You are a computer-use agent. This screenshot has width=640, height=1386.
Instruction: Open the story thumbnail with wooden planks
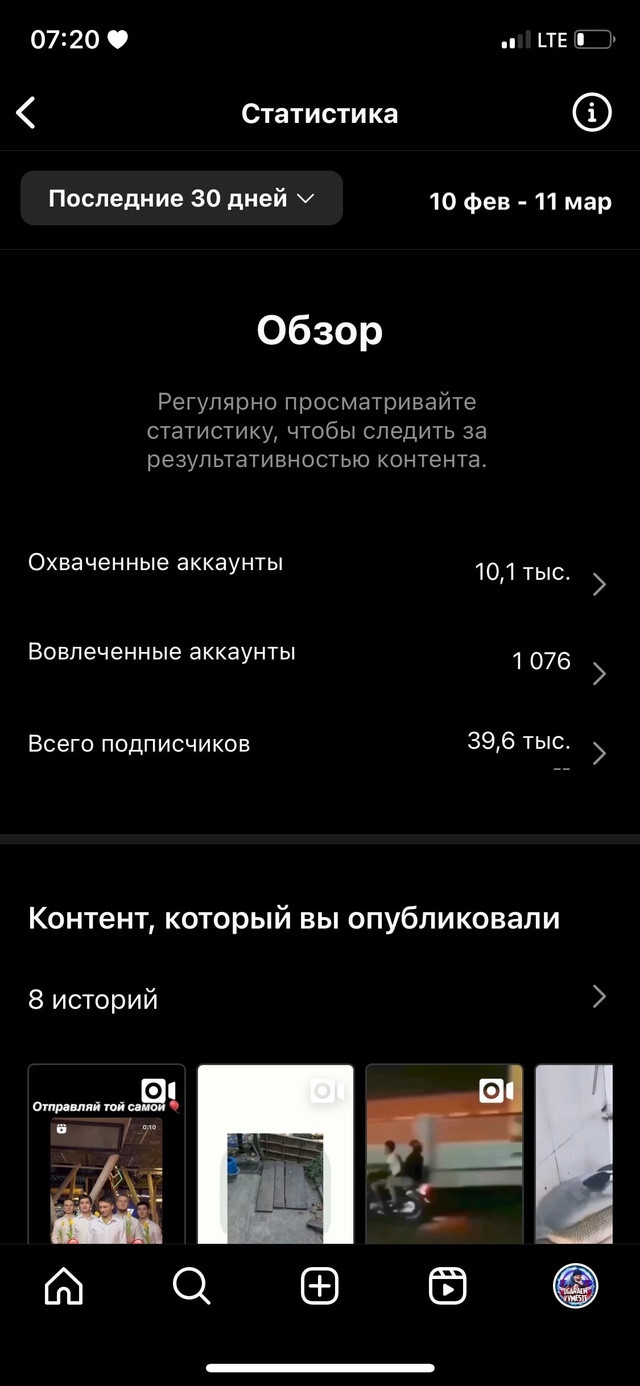pyautogui.click(x=275, y=1154)
